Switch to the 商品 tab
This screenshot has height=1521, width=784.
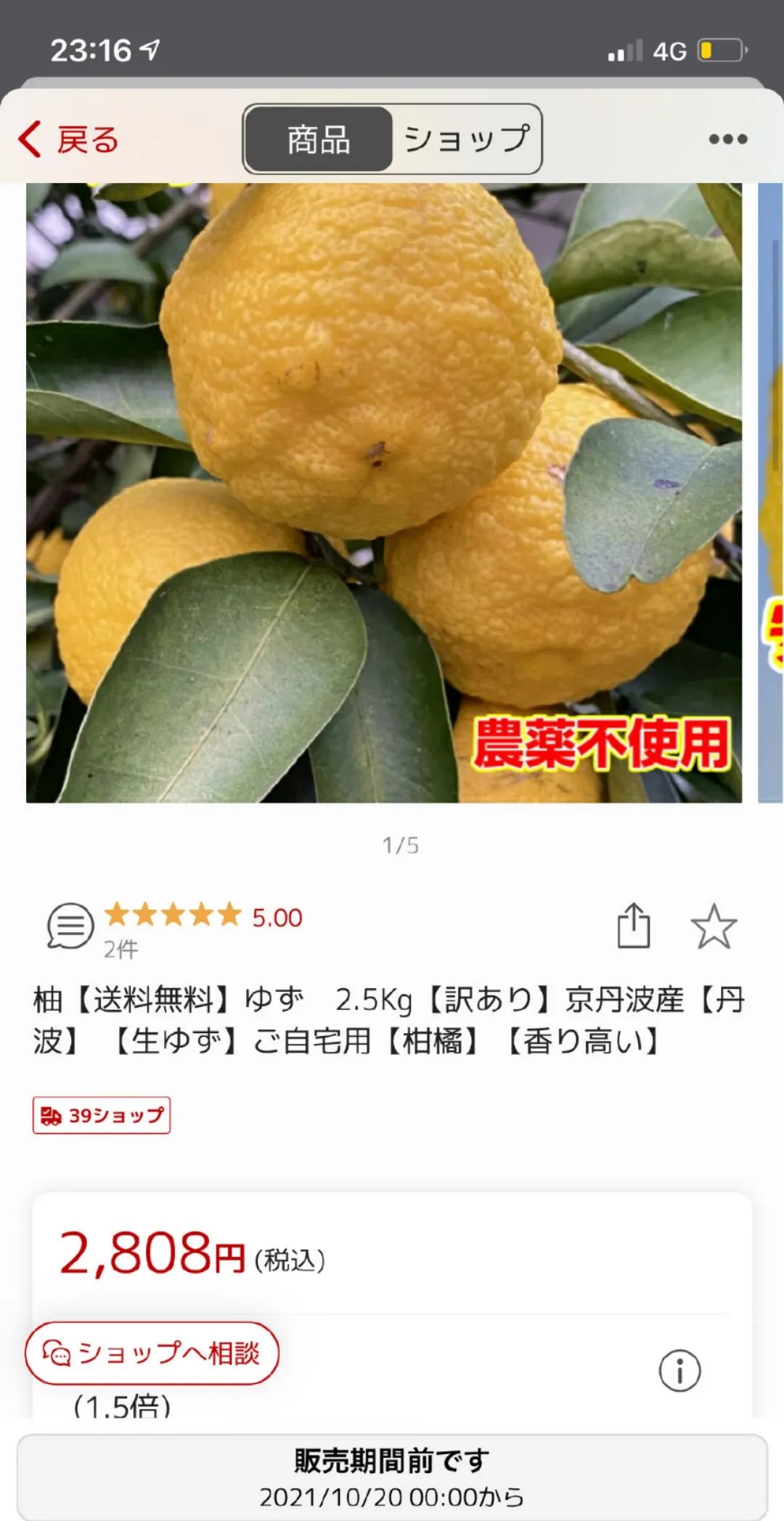(319, 139)
